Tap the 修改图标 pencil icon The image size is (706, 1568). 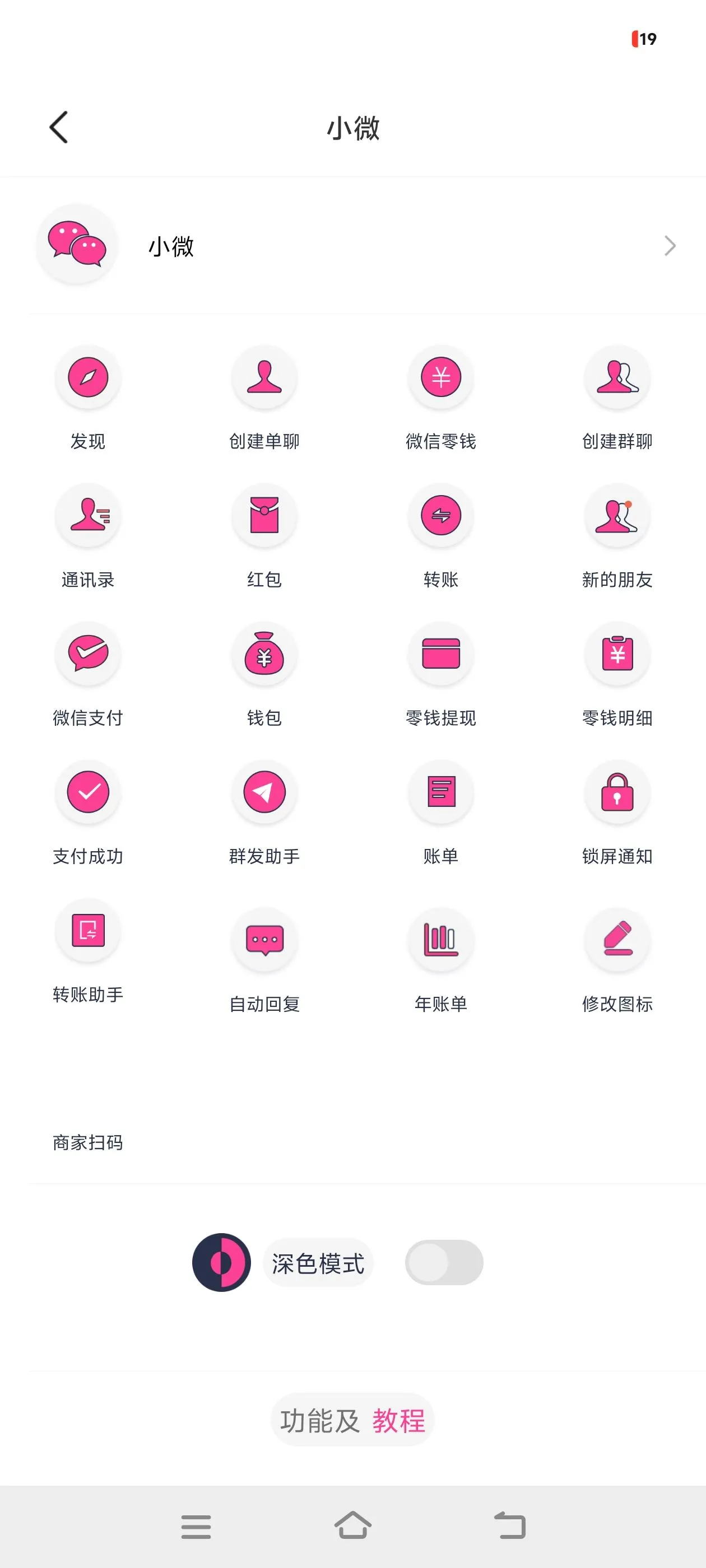617,940
